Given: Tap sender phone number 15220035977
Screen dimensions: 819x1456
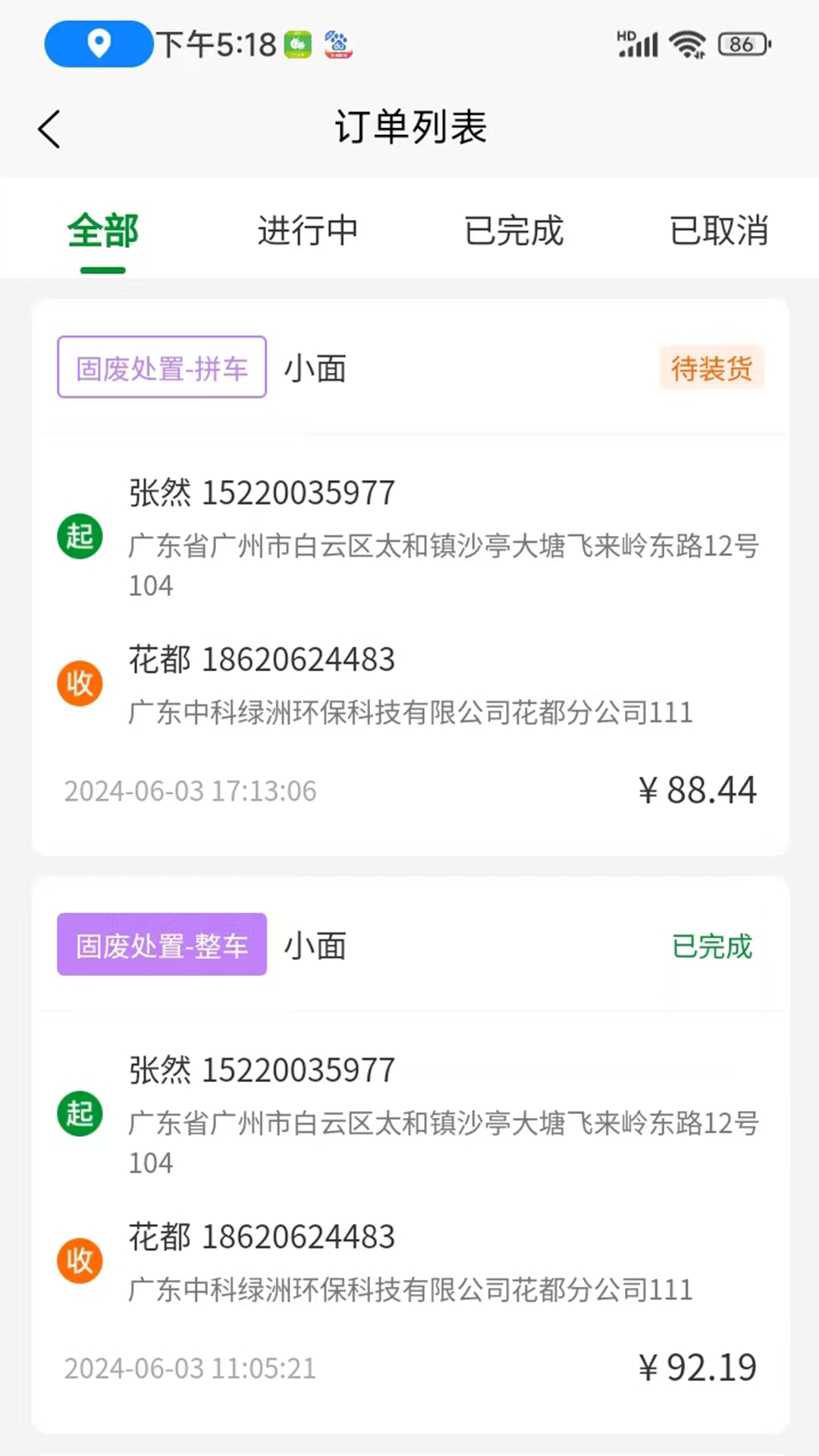Looking at the screenshot, I should (297, 492).
